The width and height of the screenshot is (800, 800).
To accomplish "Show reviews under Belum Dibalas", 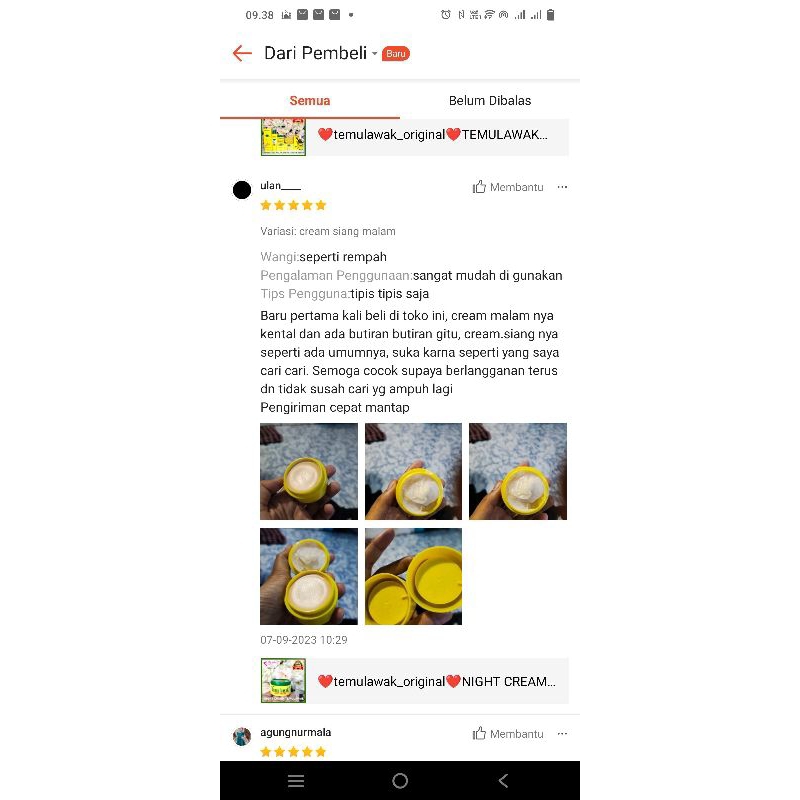I will [x=490, y=101].
